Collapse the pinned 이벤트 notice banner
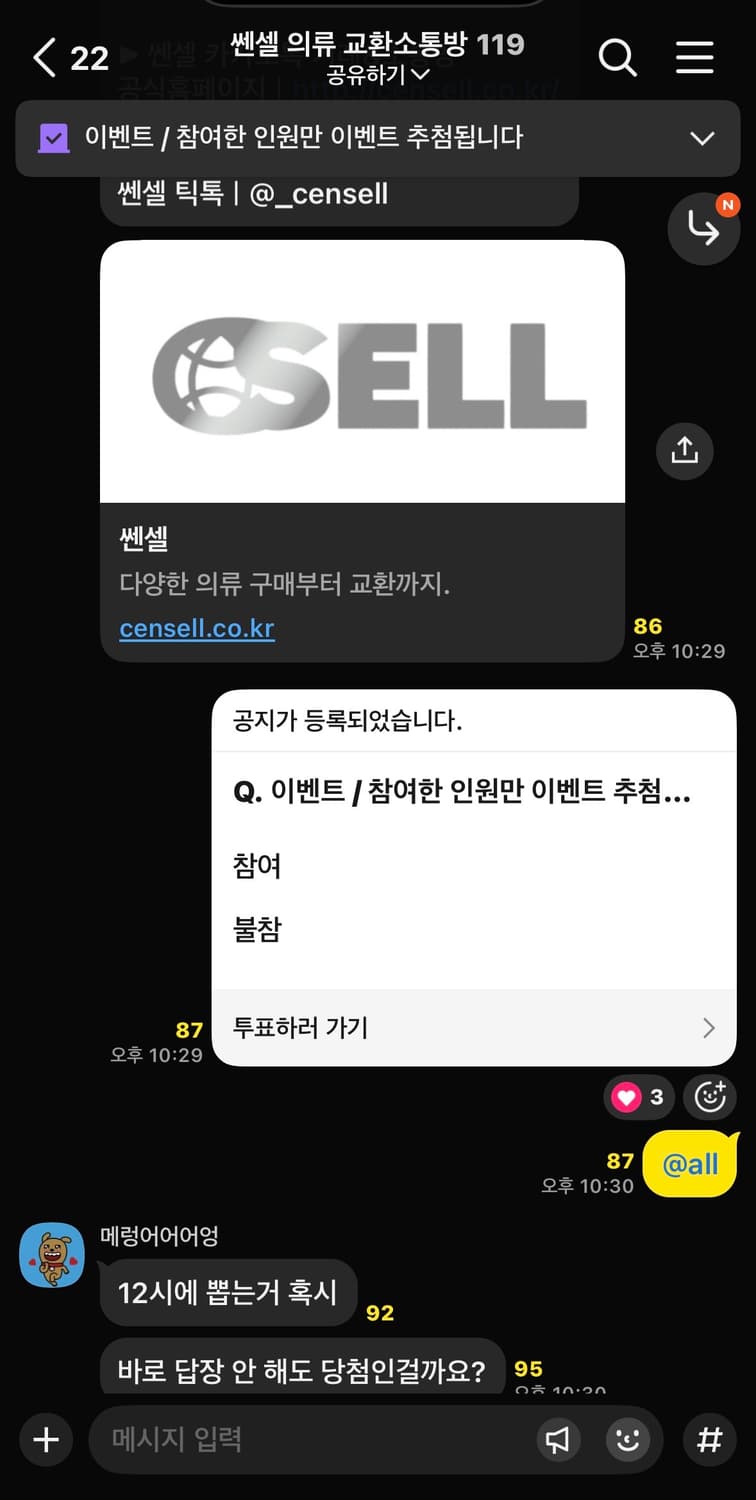 (x=704, y=139)
